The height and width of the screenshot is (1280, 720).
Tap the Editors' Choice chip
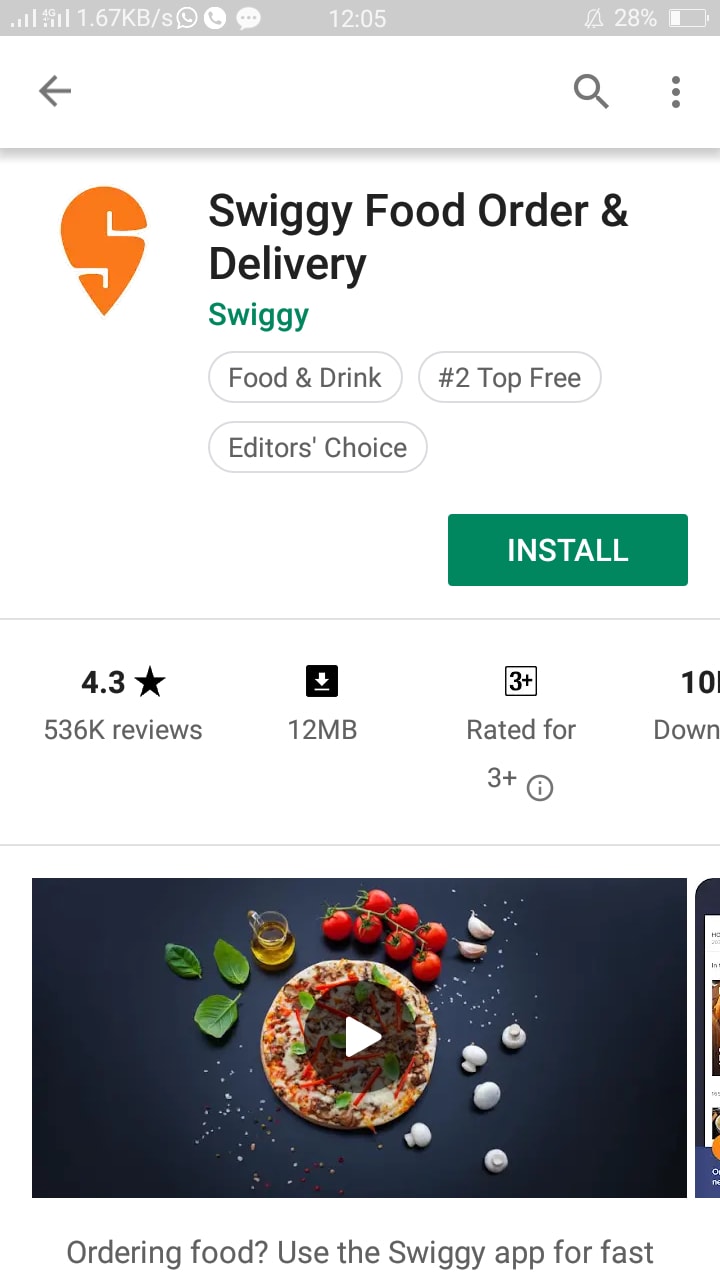[x=317, y=447]
